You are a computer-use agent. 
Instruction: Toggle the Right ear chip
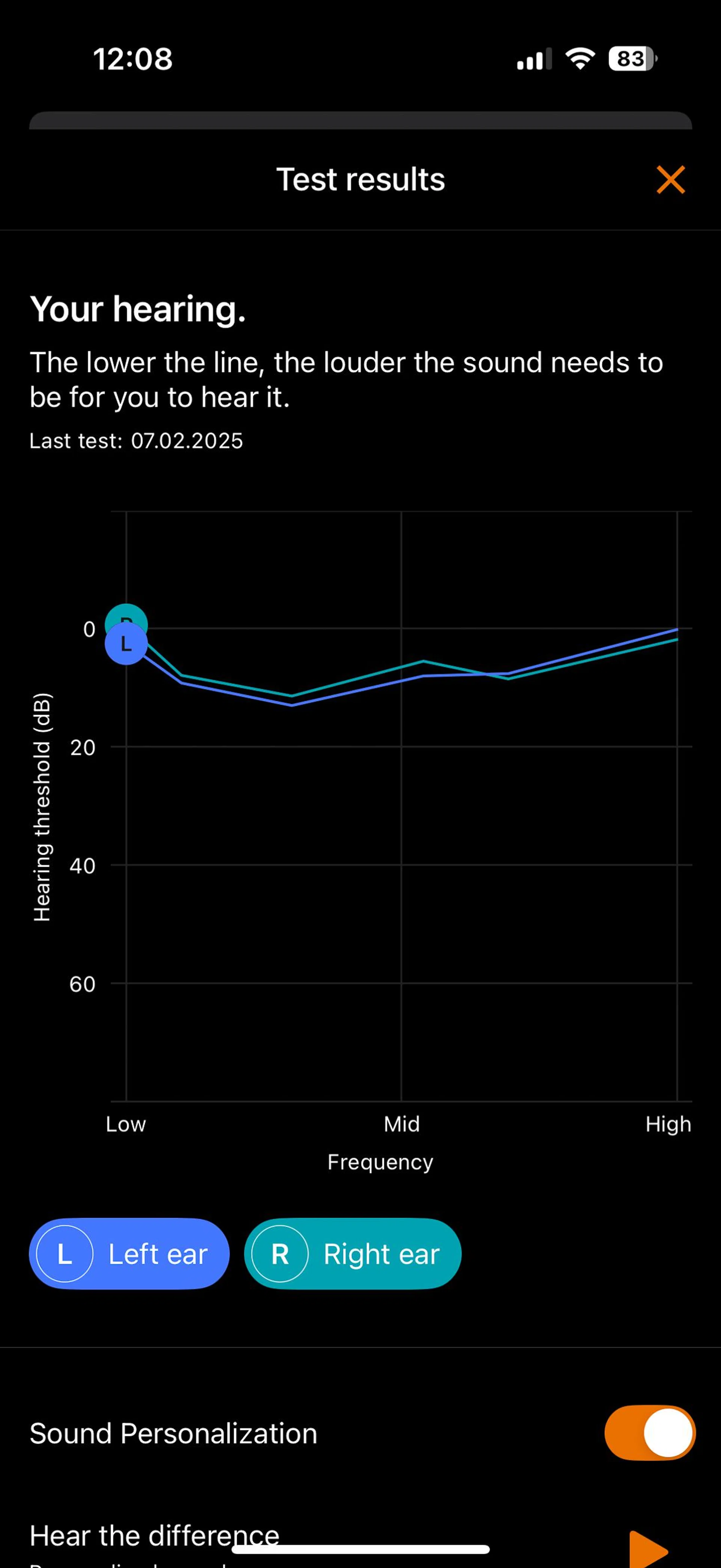(352, 1254)
